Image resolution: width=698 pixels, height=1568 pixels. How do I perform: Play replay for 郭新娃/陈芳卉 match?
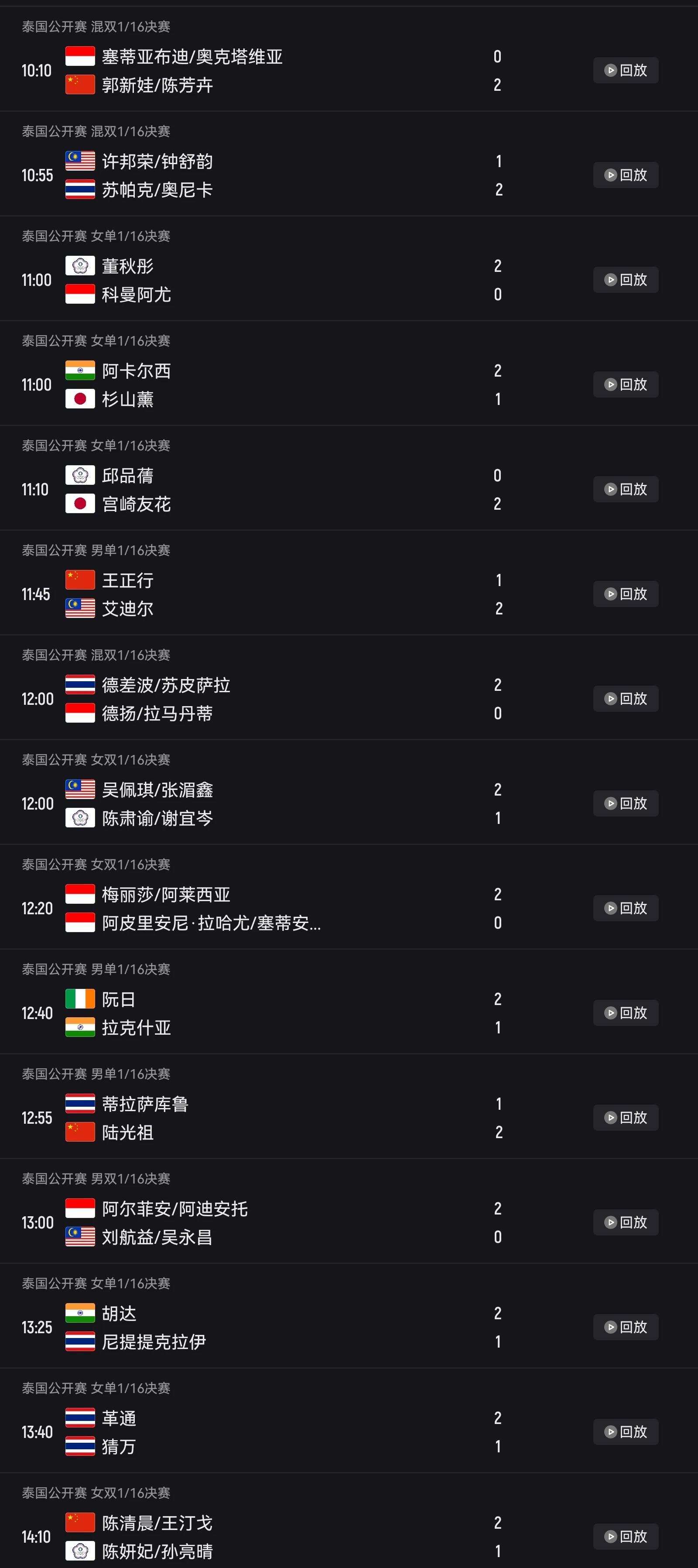(626, 71)
